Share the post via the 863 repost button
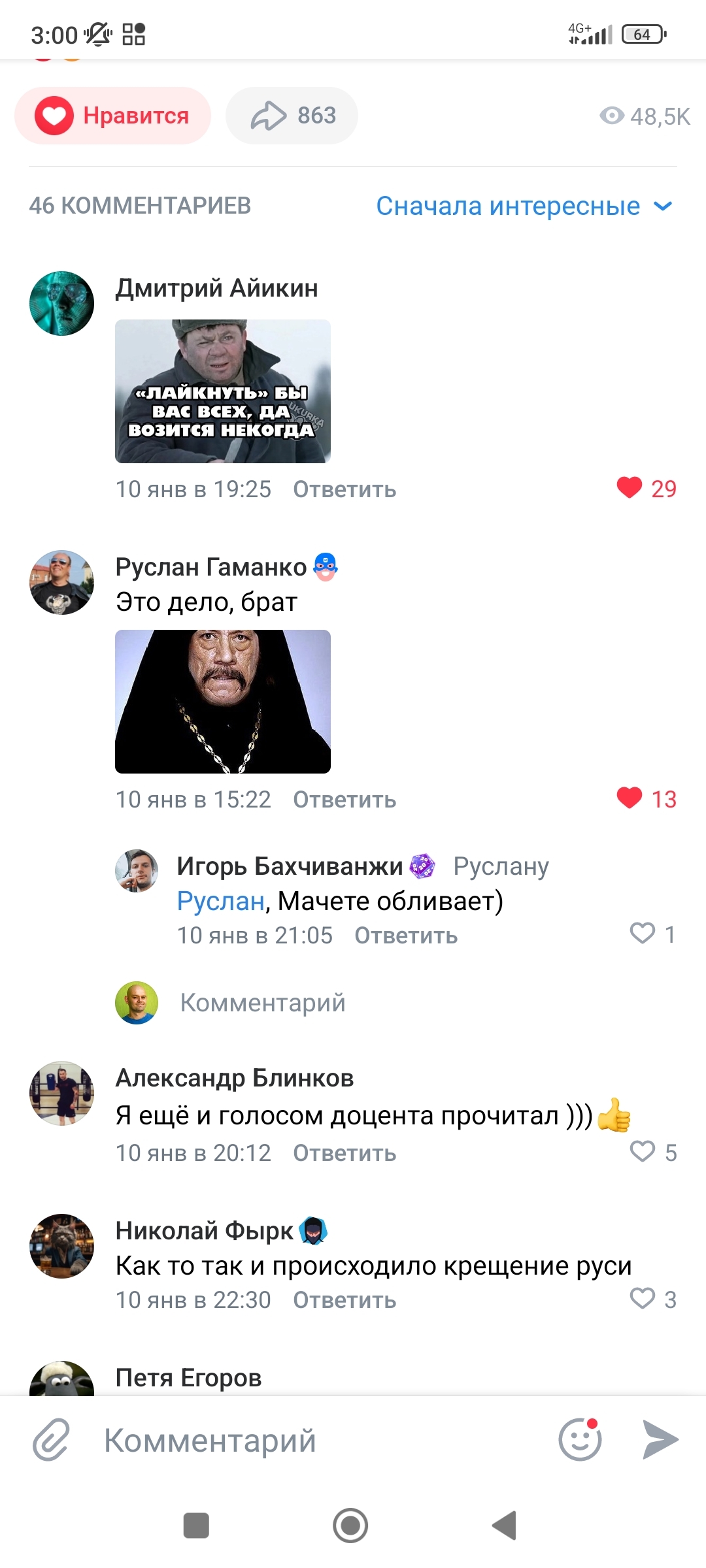This screenshot has height=1568, width=706. point(292,116)
